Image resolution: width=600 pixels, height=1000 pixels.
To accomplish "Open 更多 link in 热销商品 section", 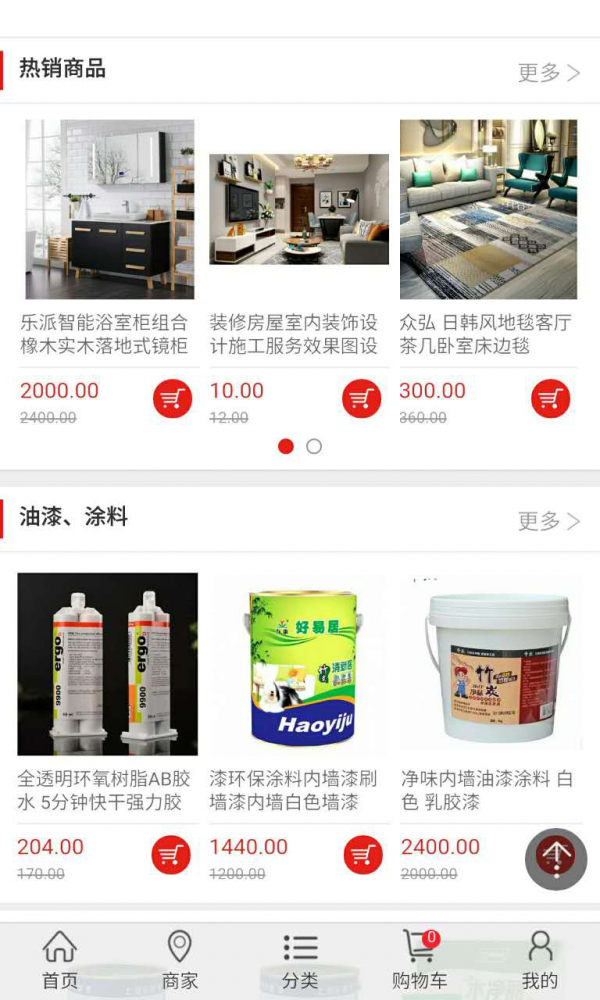I will coord(548,72).
